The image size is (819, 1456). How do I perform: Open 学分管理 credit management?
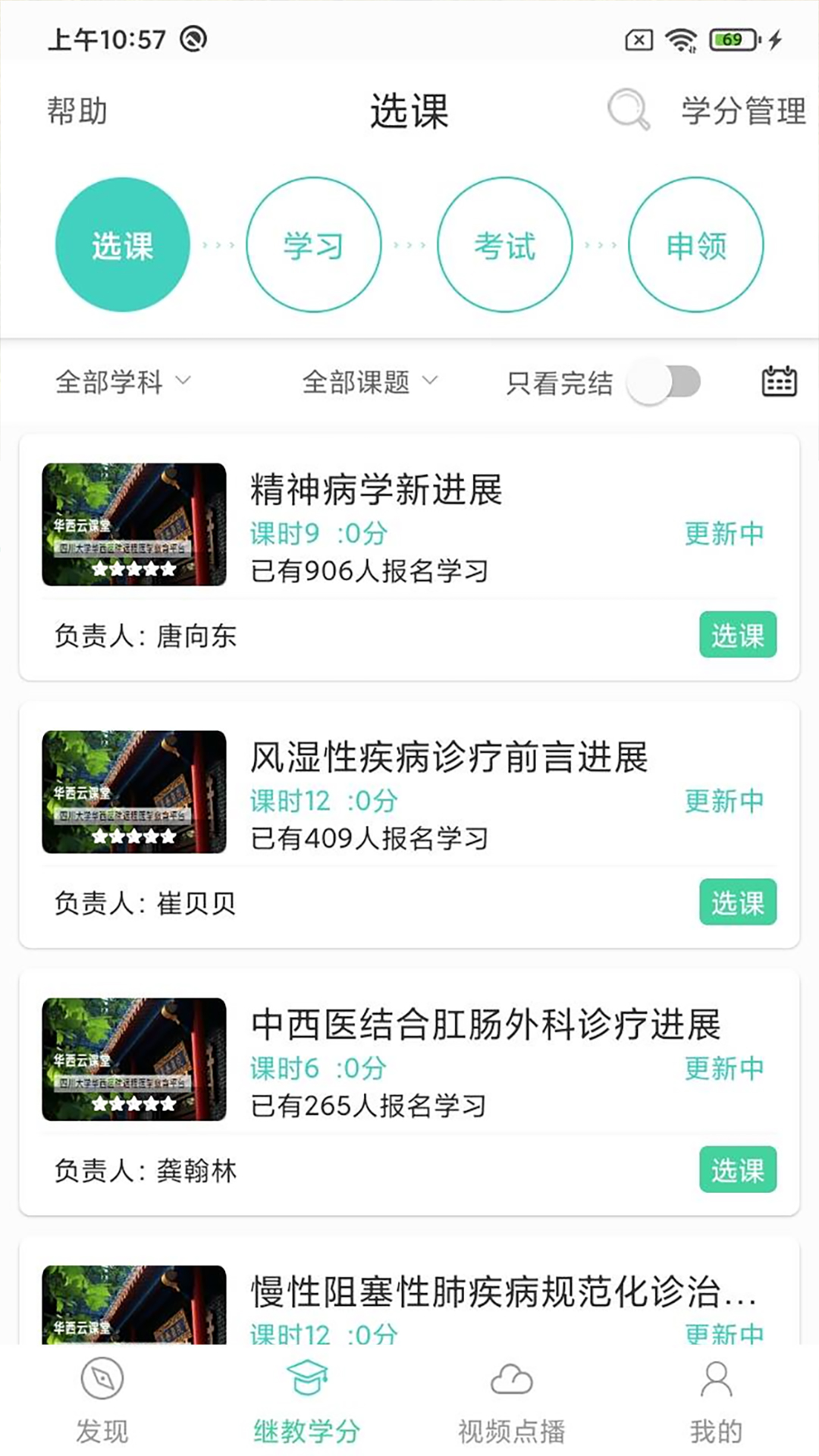(x=743, y=111)
